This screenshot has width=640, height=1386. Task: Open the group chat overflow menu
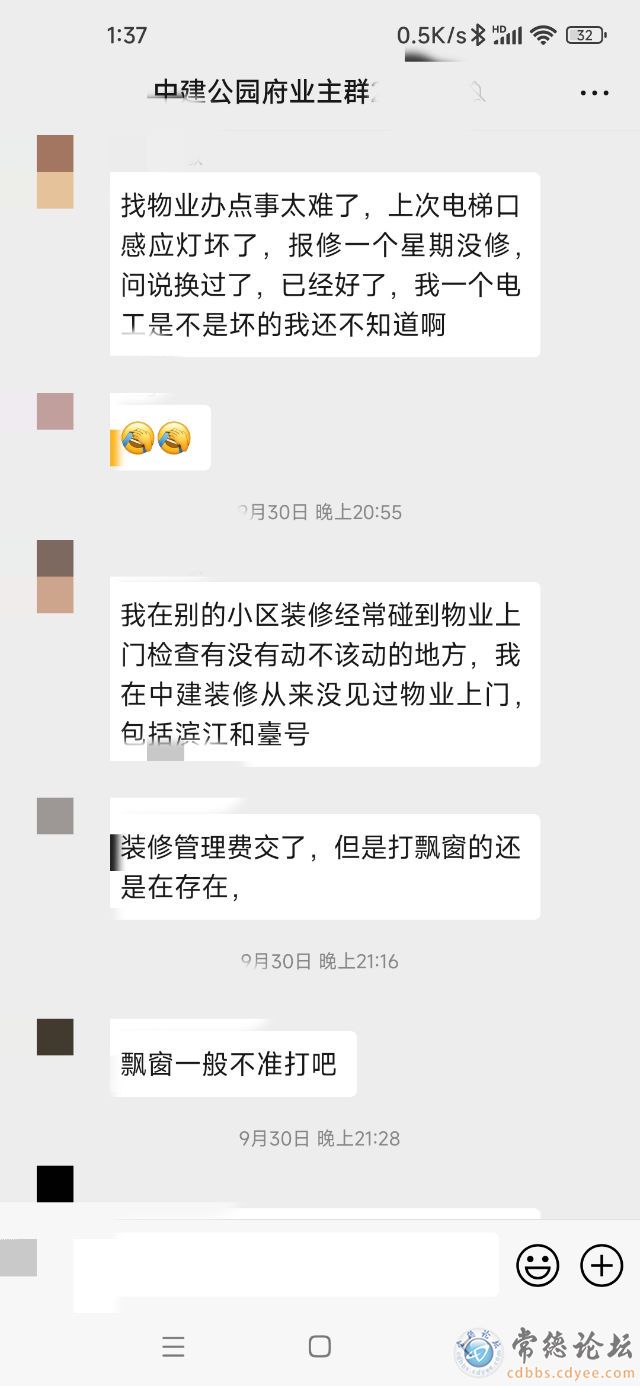594,93
